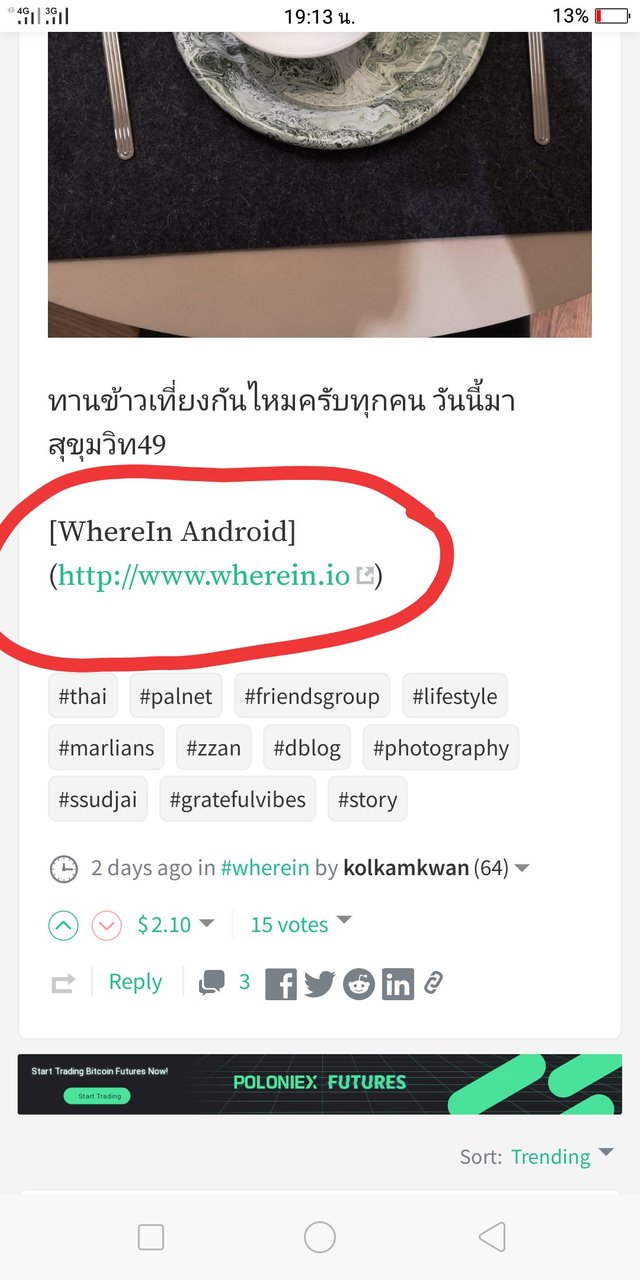Expand the 15 votes list
The width and height of the screenshot is (640, 1280).
301,924
